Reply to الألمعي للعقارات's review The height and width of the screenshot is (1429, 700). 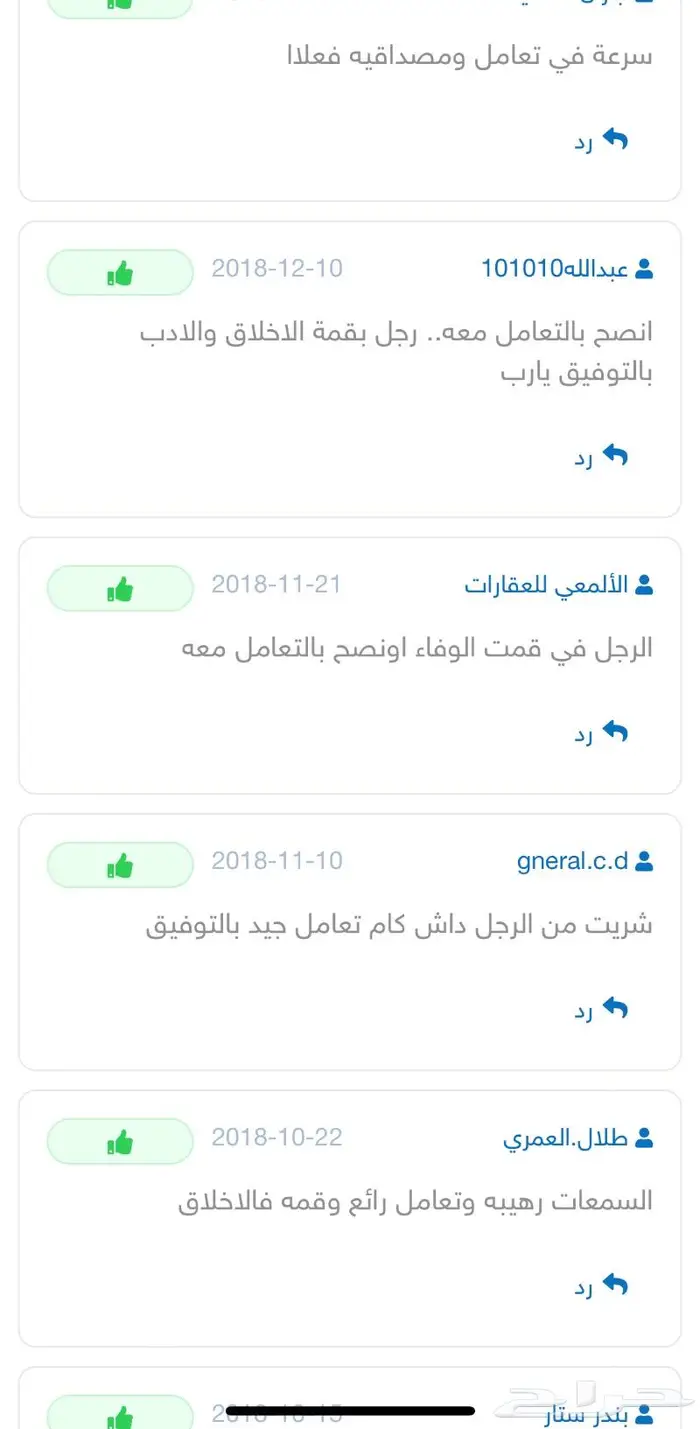tap(601, 734)
